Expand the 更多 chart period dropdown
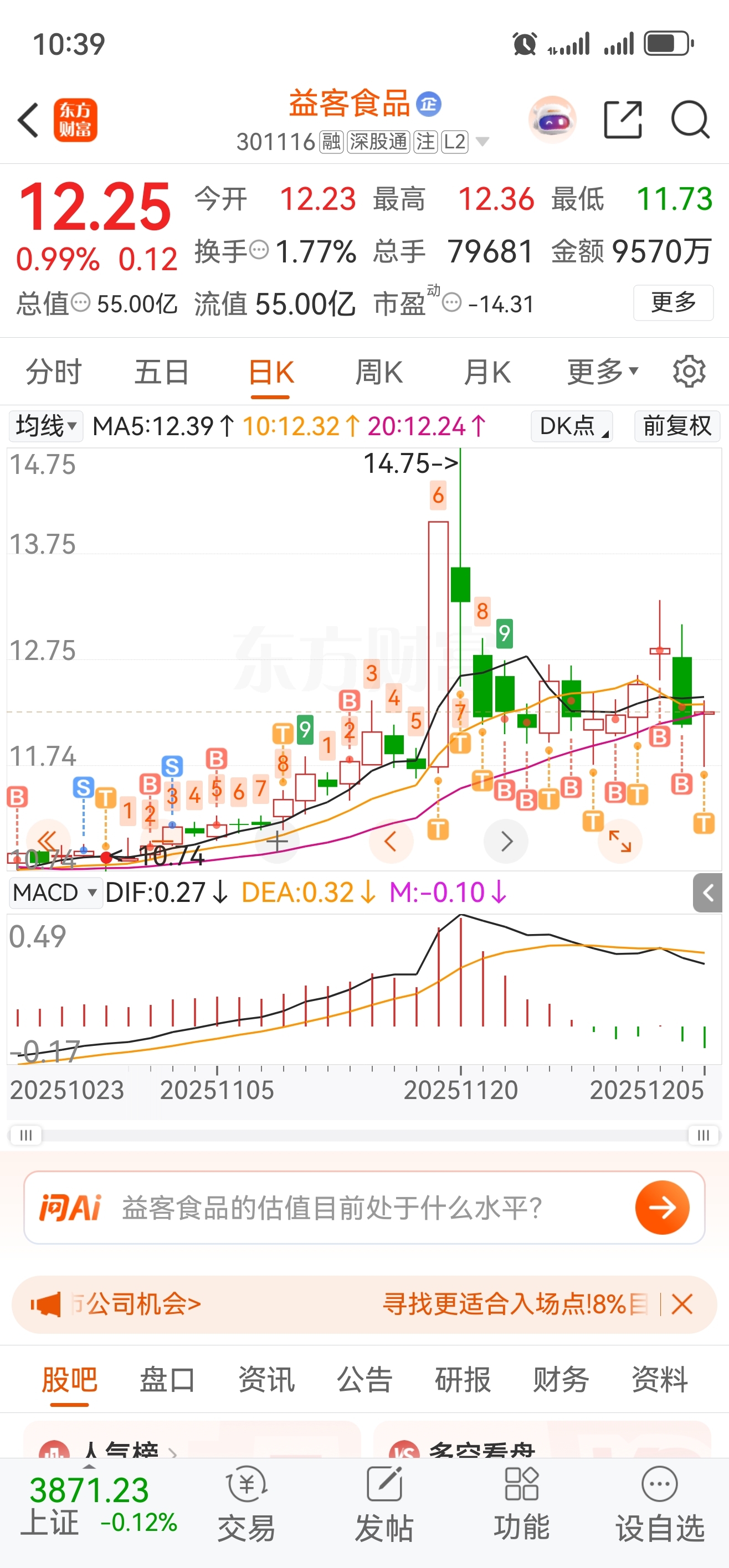729x1568 pixels. [x=602, y=372]
